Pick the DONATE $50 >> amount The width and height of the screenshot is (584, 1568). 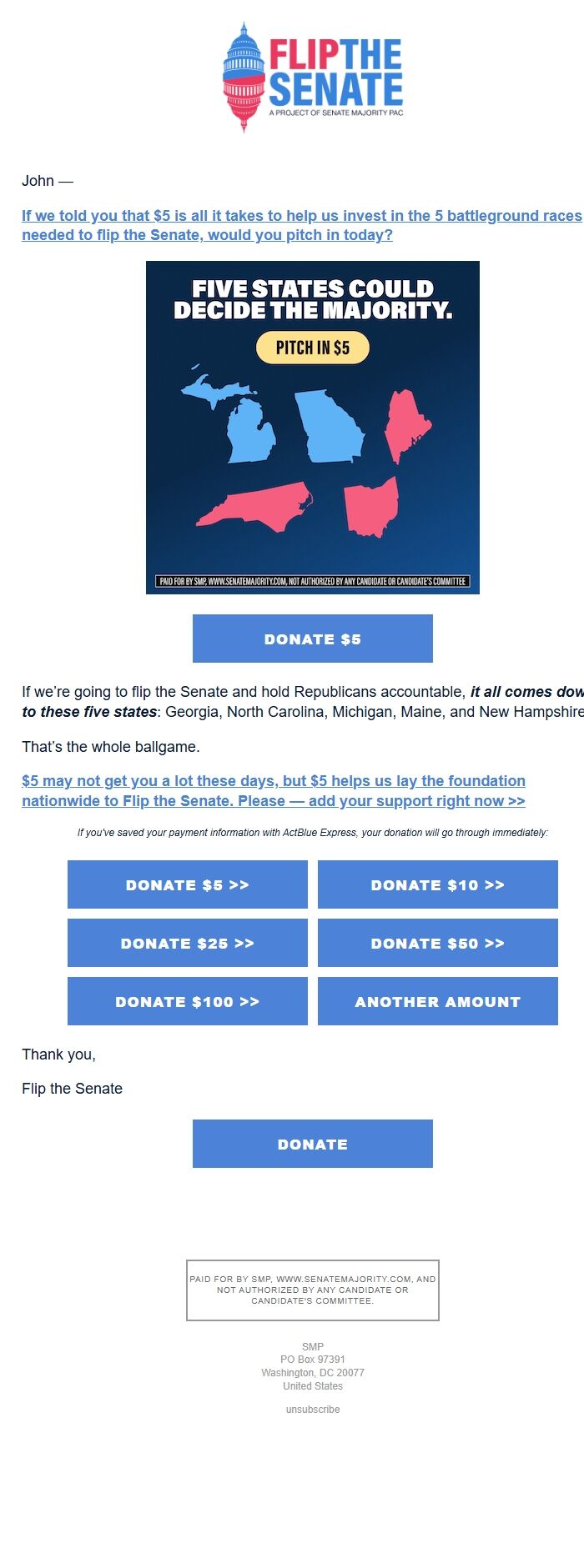tap(437, 943)
